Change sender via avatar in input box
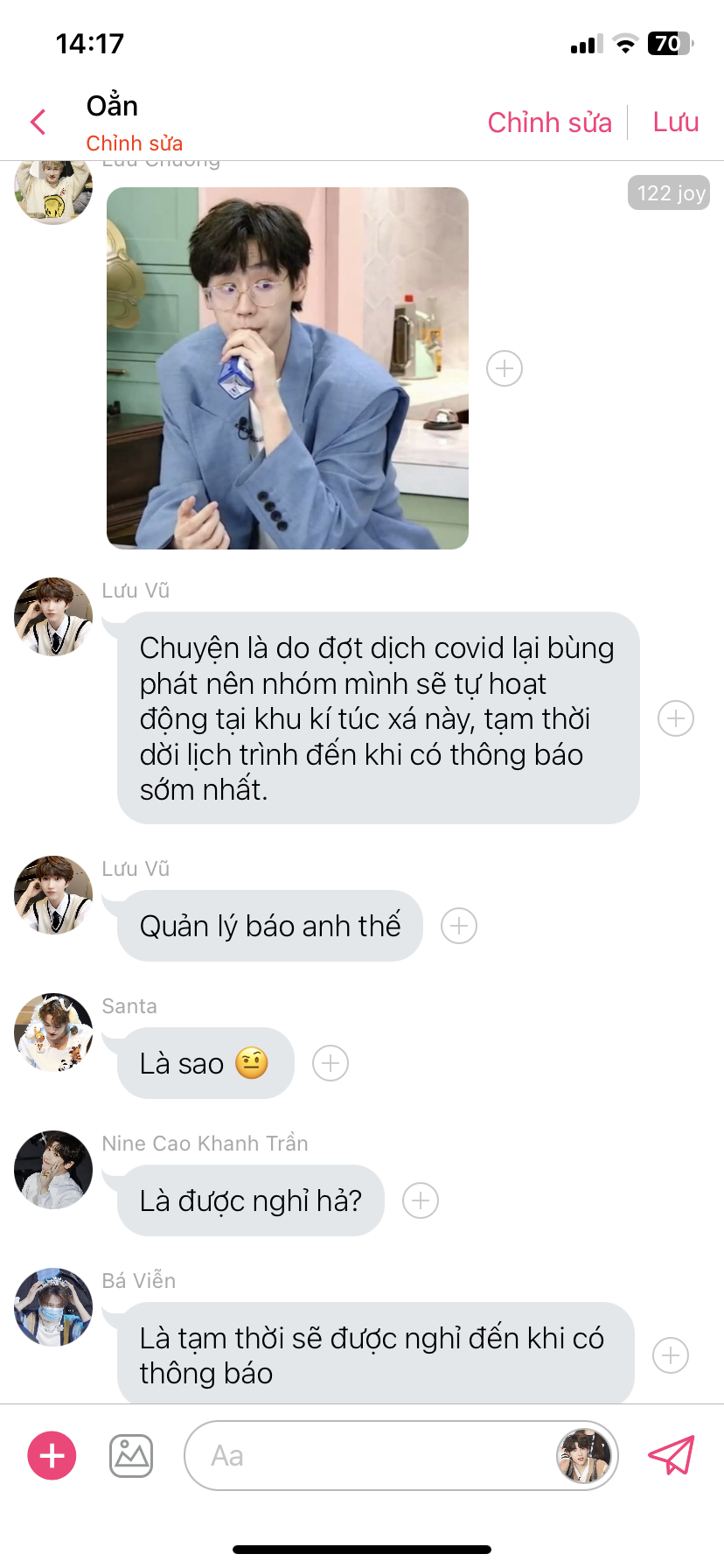724x1568 pixels. point(584,1455)
